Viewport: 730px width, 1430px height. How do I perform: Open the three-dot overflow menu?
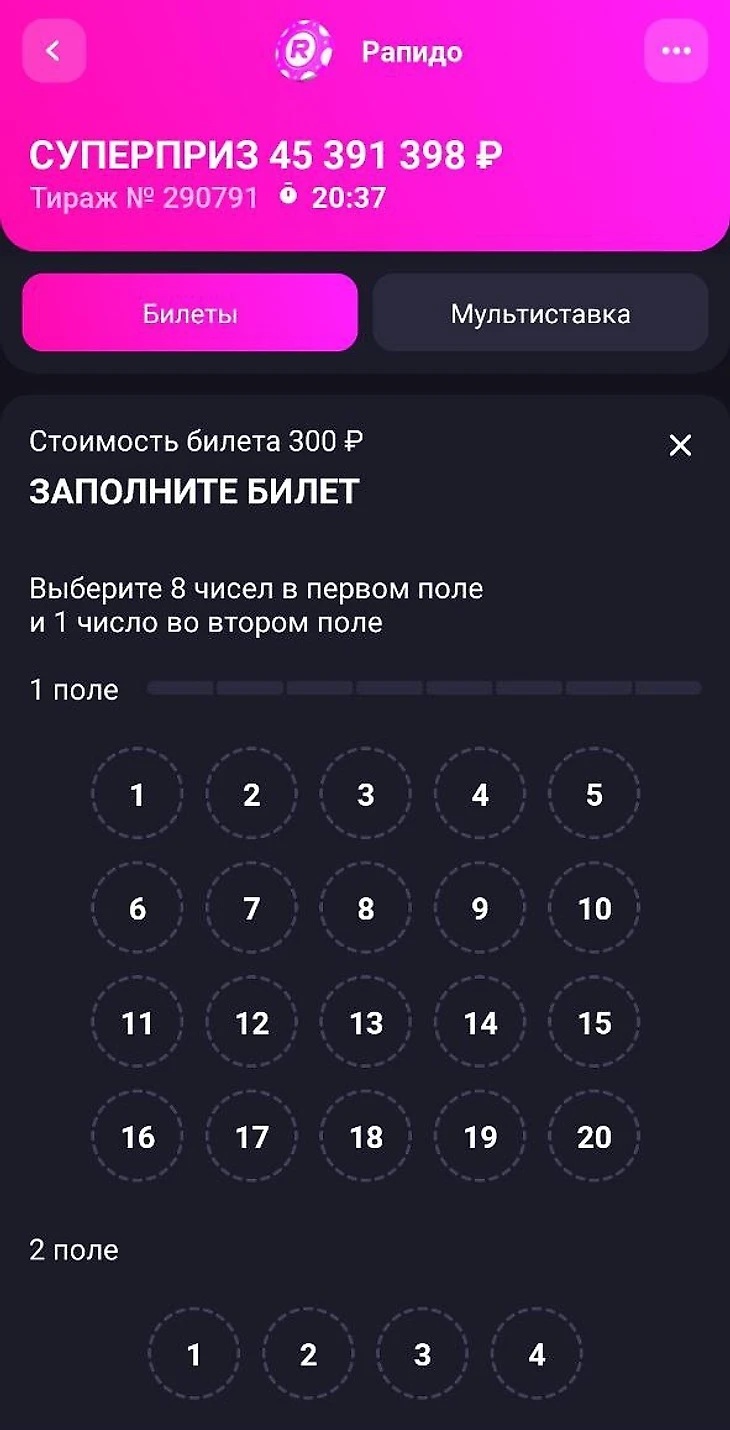(x=676, y=51)
